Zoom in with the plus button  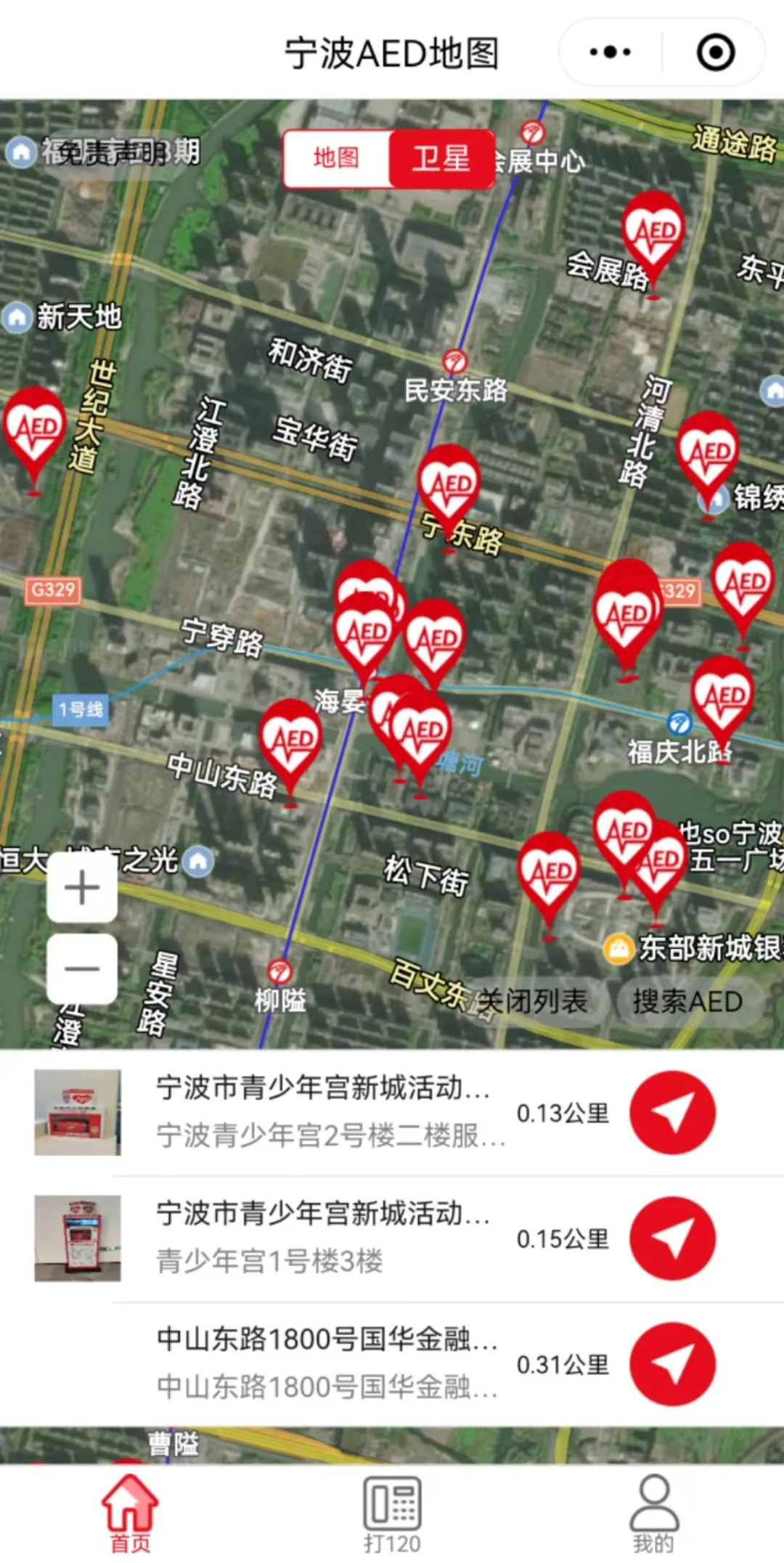click(82, 887)
